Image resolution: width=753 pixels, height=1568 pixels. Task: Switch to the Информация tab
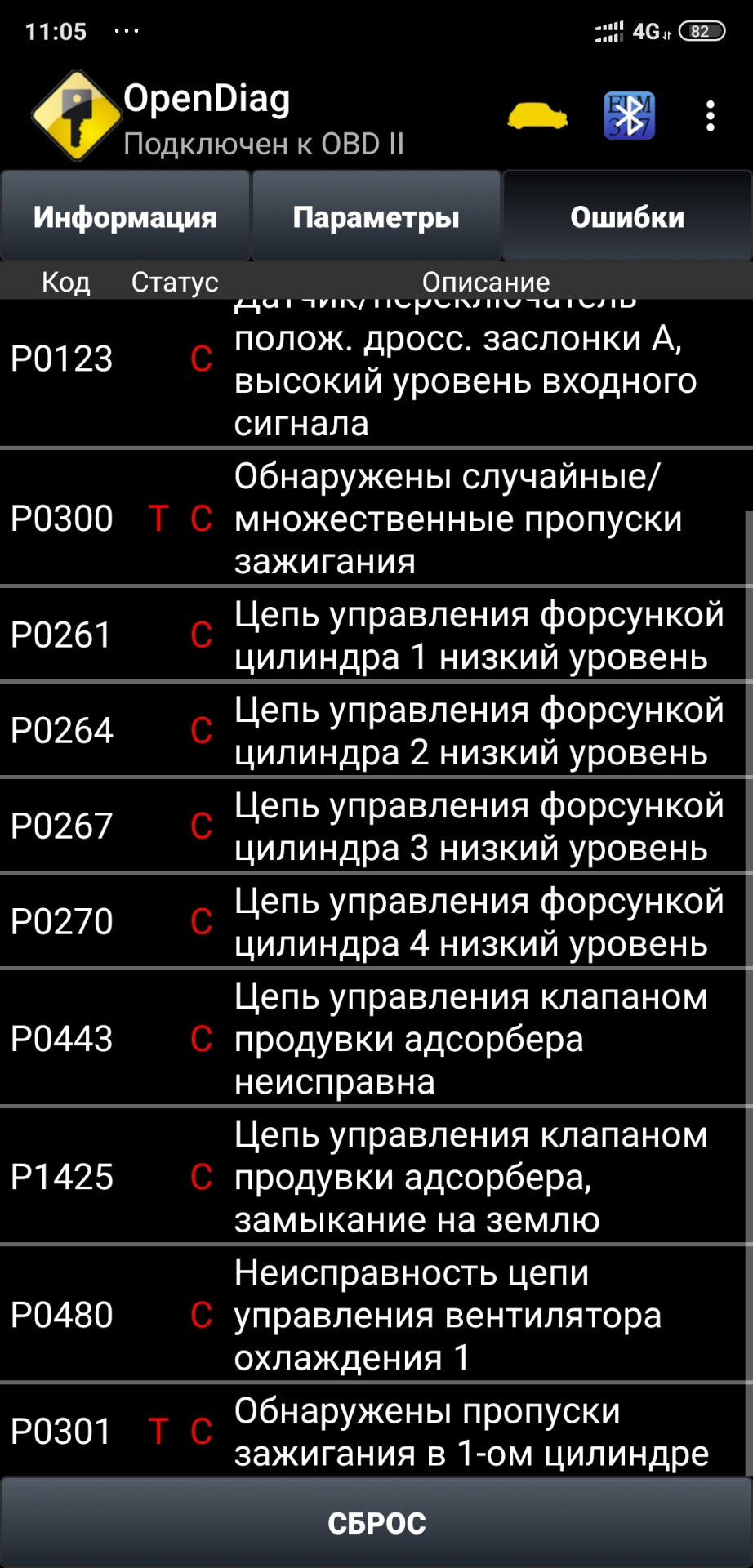125,217
